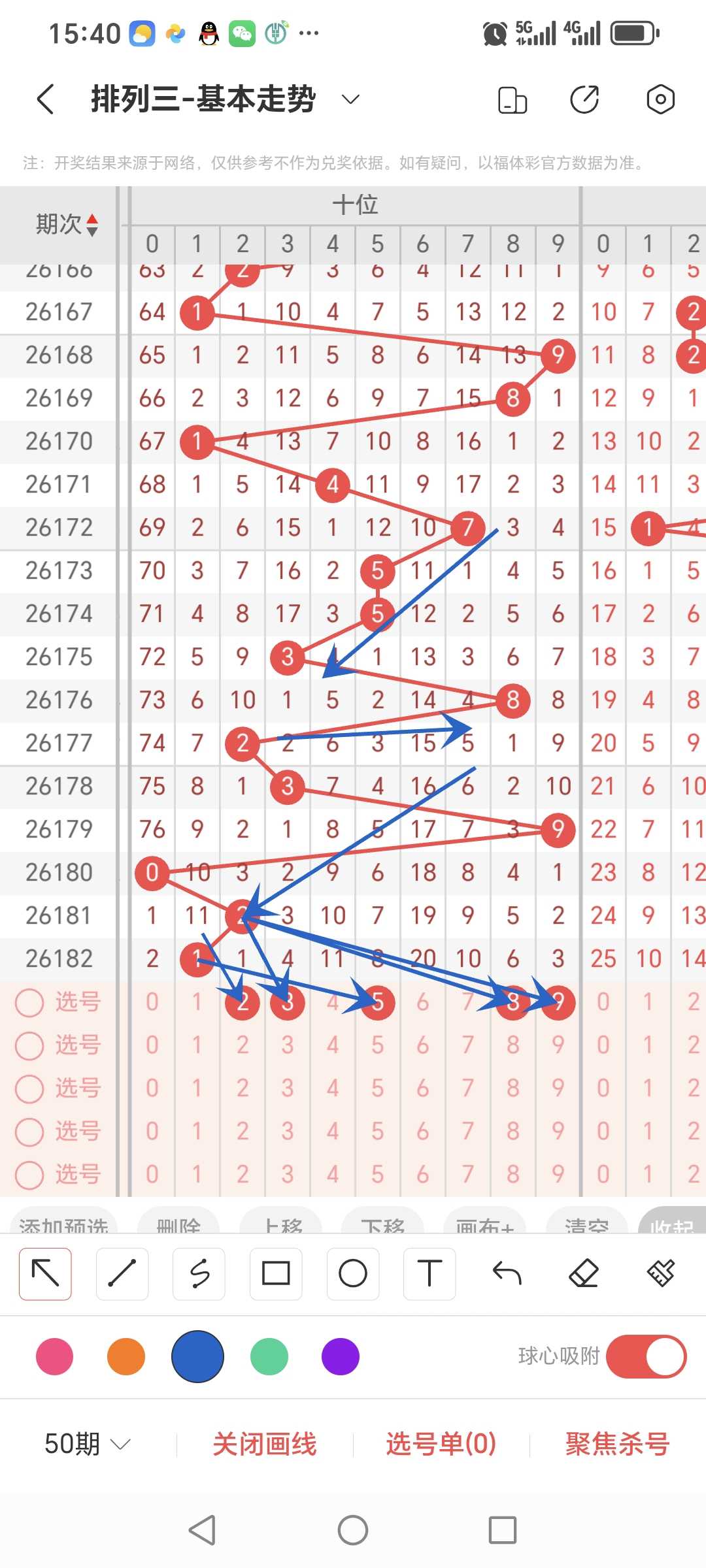Open the share icon in header
Viewport: 706px width, 1568px height.
click(x=584, y=99)
